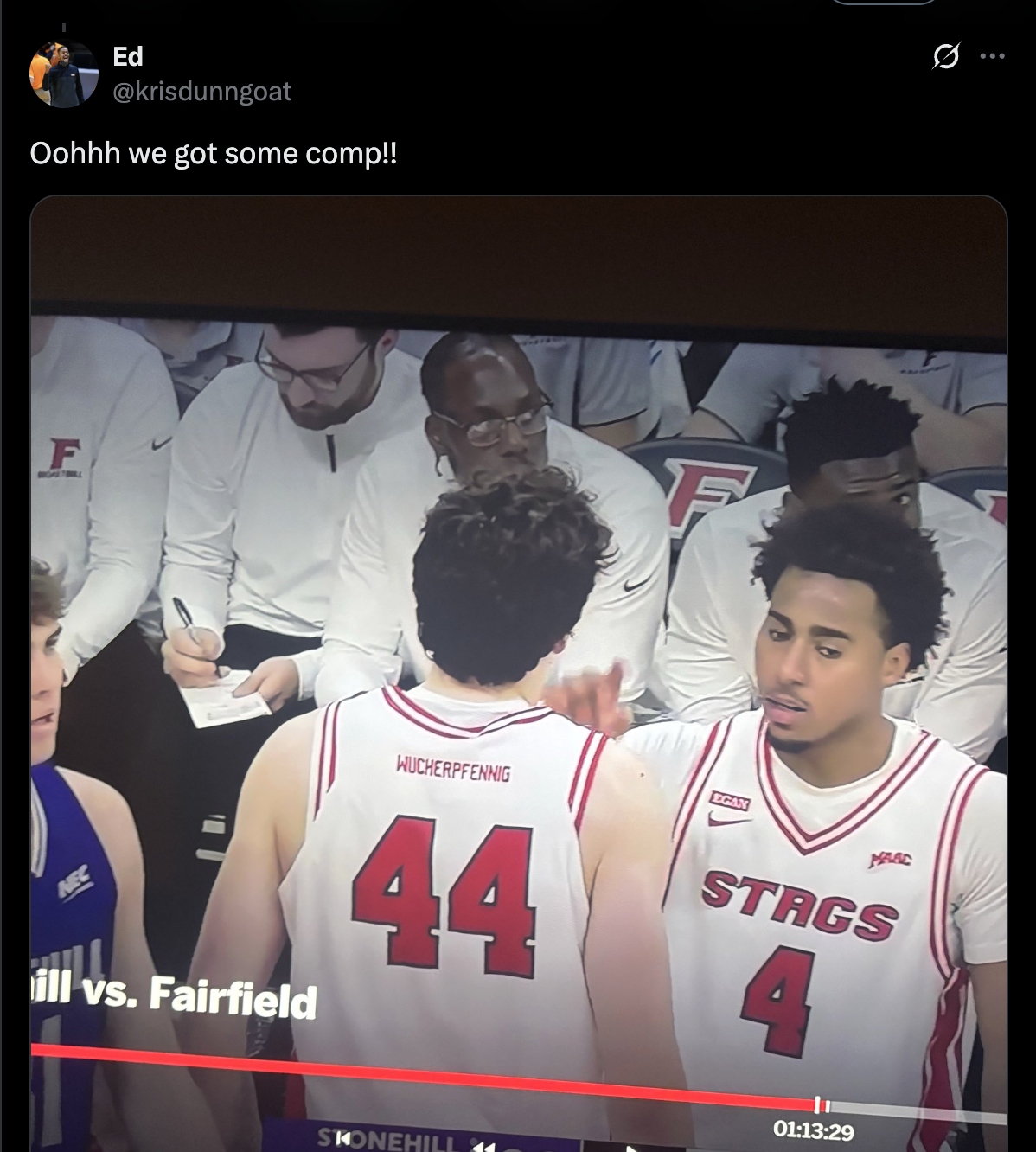
Task: Open the attached Fairfield game photo
Action: pos(519,675)
